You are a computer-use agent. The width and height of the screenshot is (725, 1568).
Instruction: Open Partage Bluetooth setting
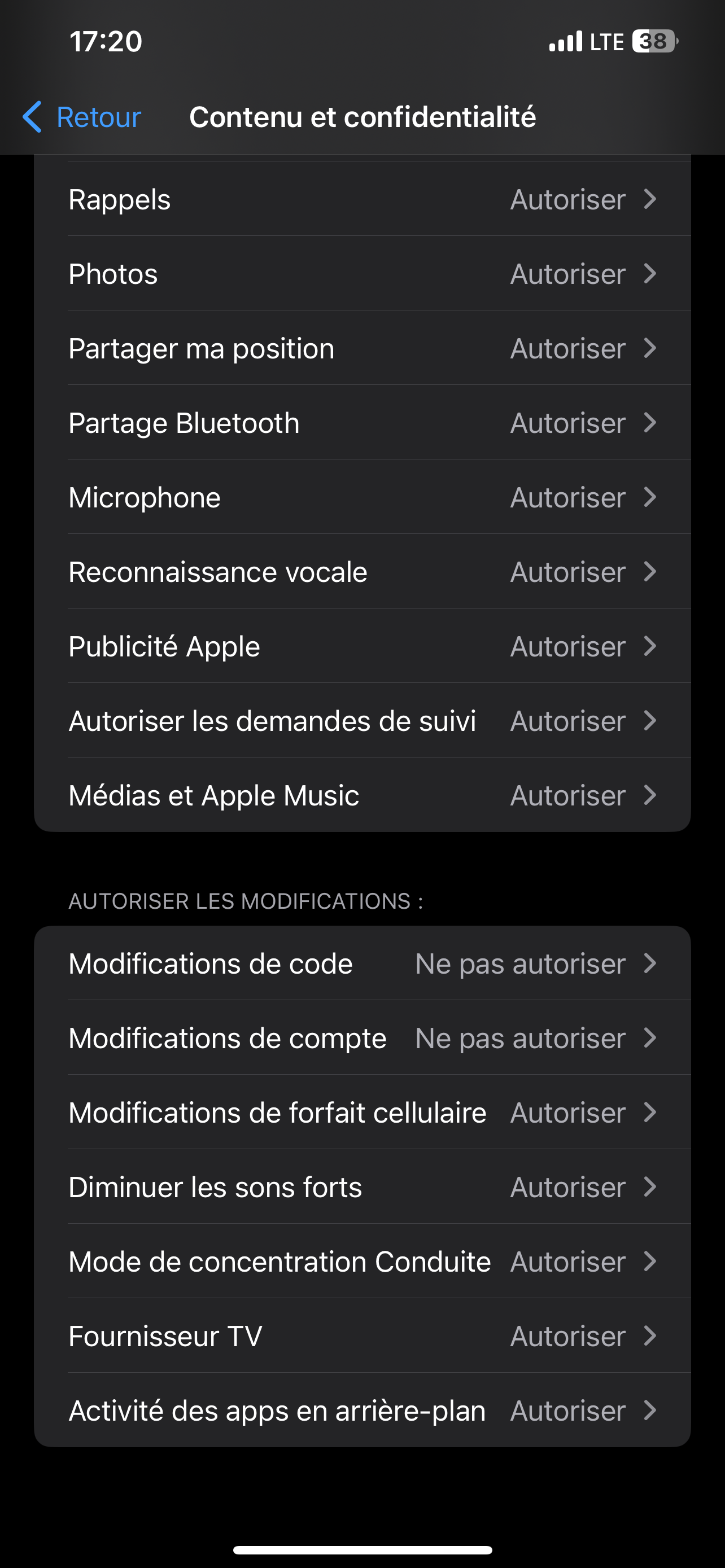coord(362,423)
